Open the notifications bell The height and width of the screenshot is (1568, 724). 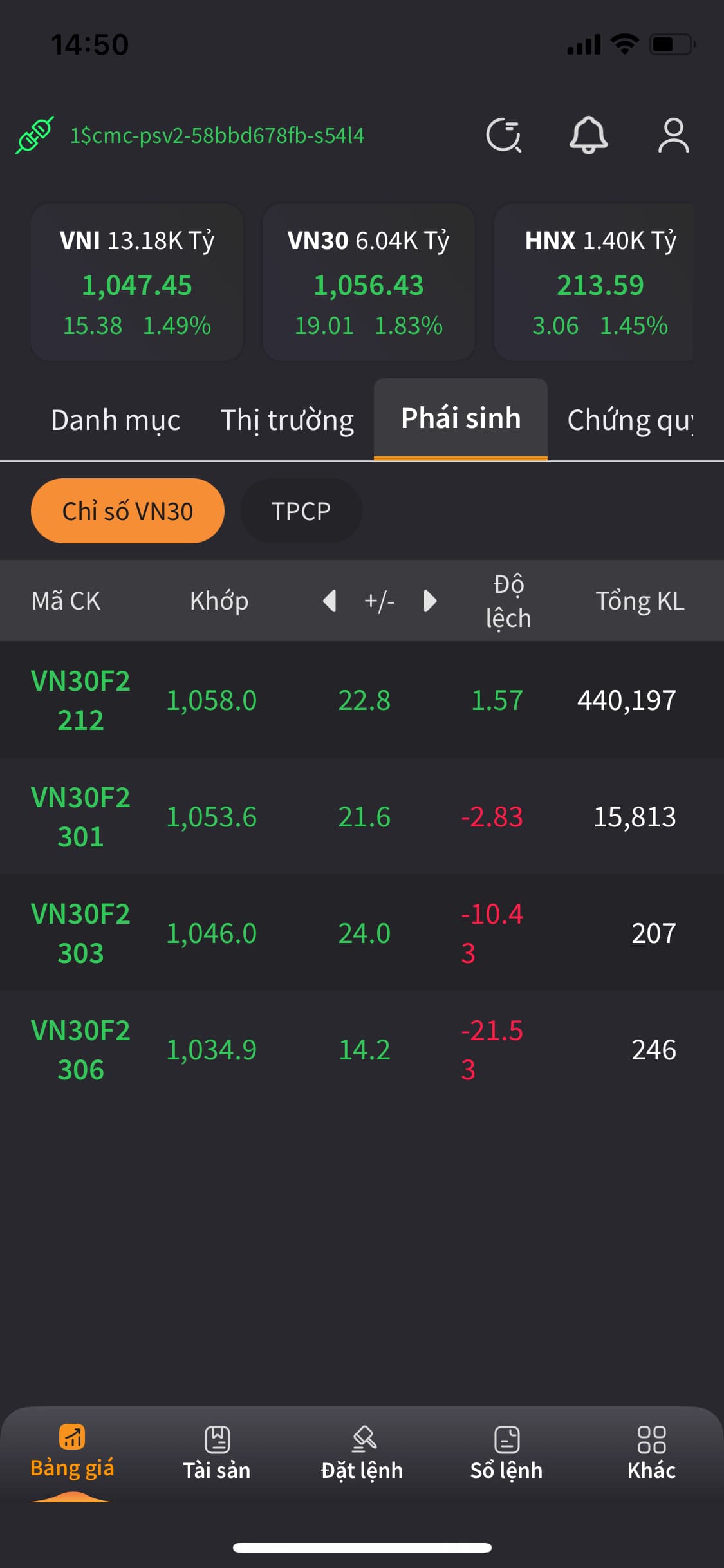588,135
